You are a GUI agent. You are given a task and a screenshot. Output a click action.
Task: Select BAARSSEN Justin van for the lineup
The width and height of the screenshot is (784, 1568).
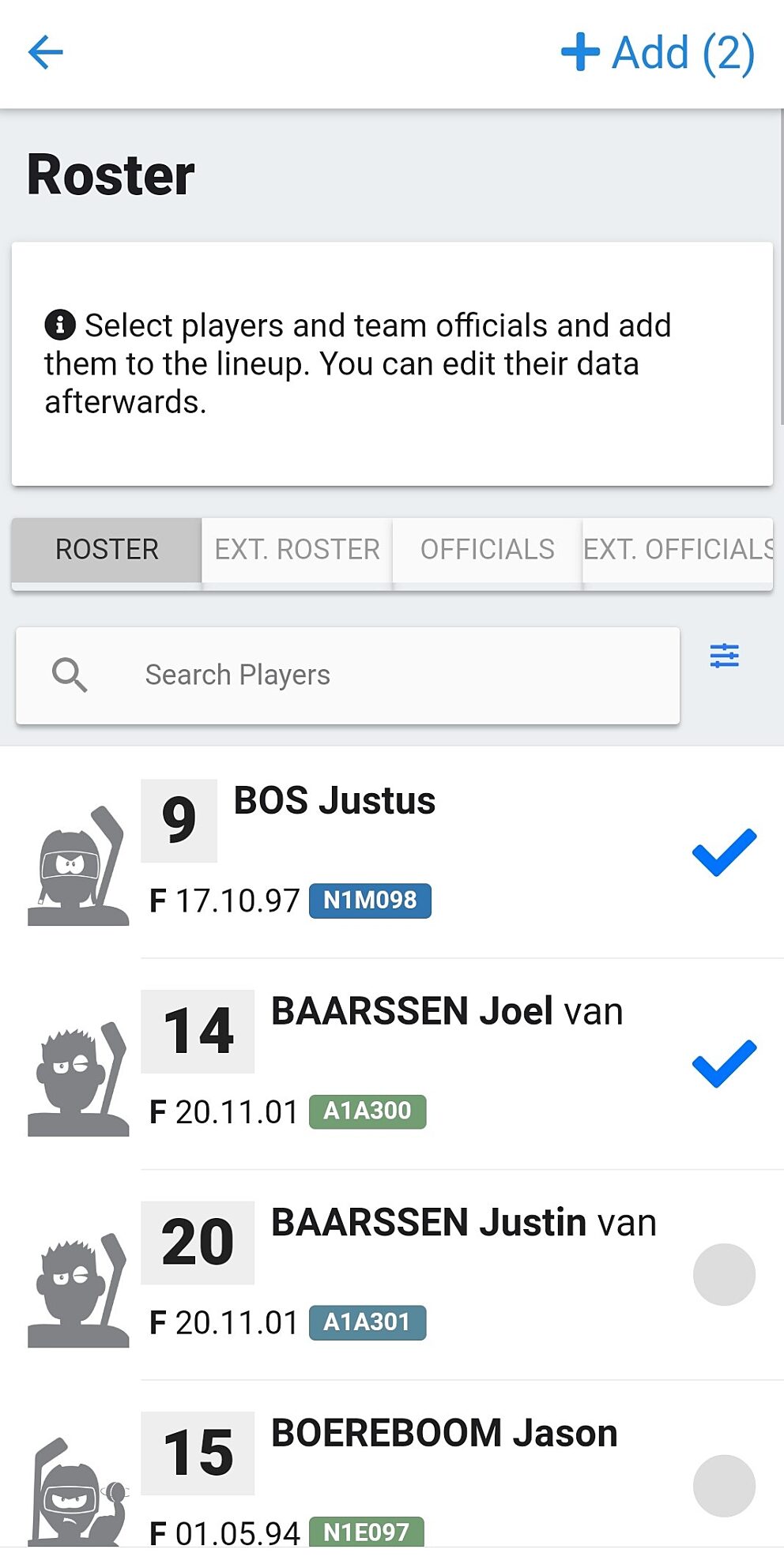[724, 1274]
